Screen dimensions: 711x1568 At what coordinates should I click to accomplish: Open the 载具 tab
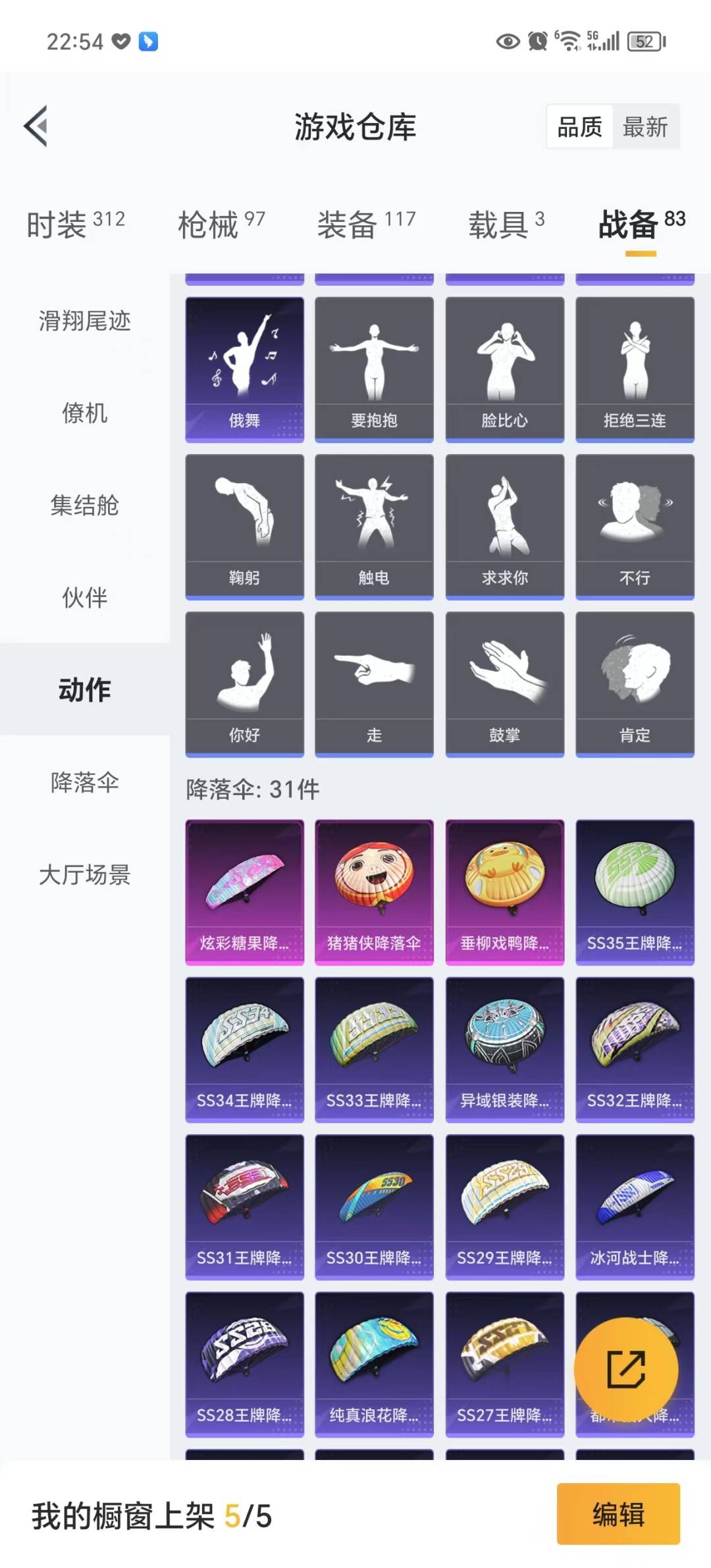pos(506,224)
